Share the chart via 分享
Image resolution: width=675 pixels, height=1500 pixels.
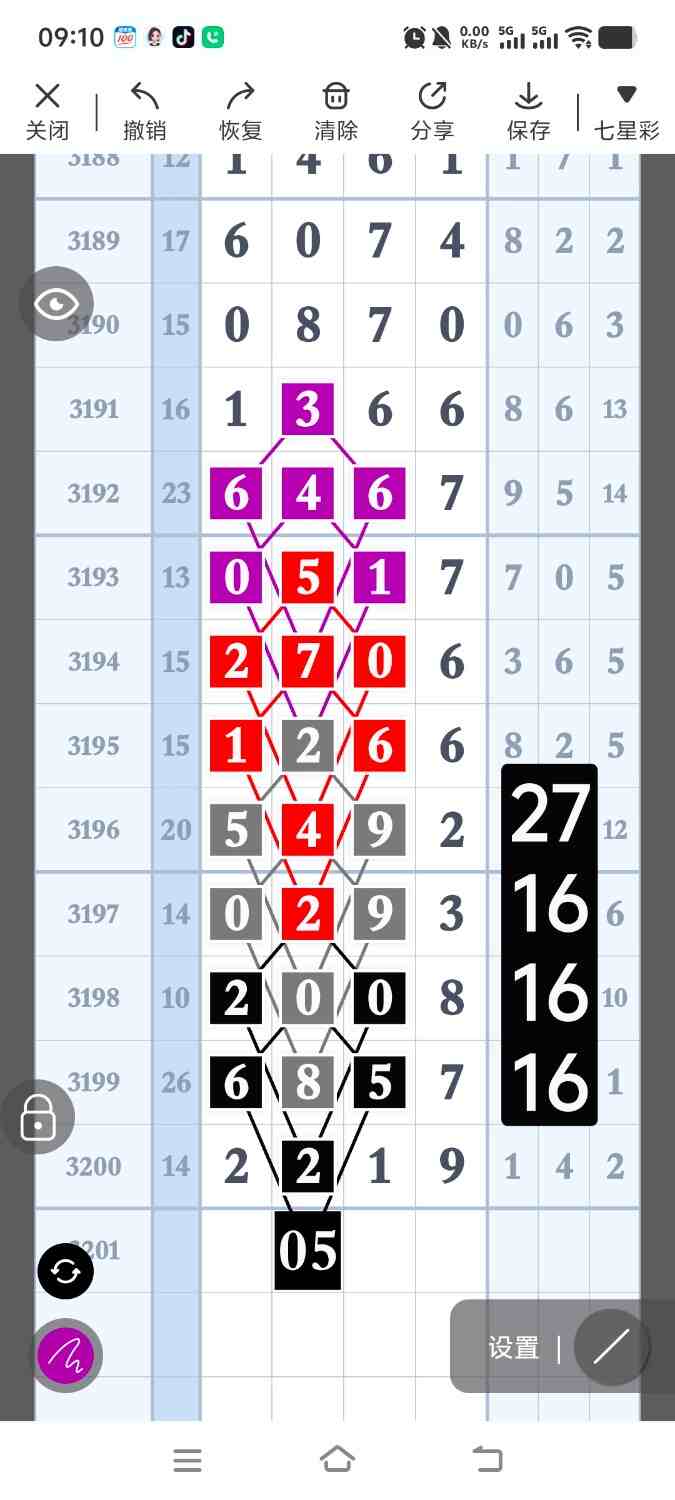click(432, 111)
